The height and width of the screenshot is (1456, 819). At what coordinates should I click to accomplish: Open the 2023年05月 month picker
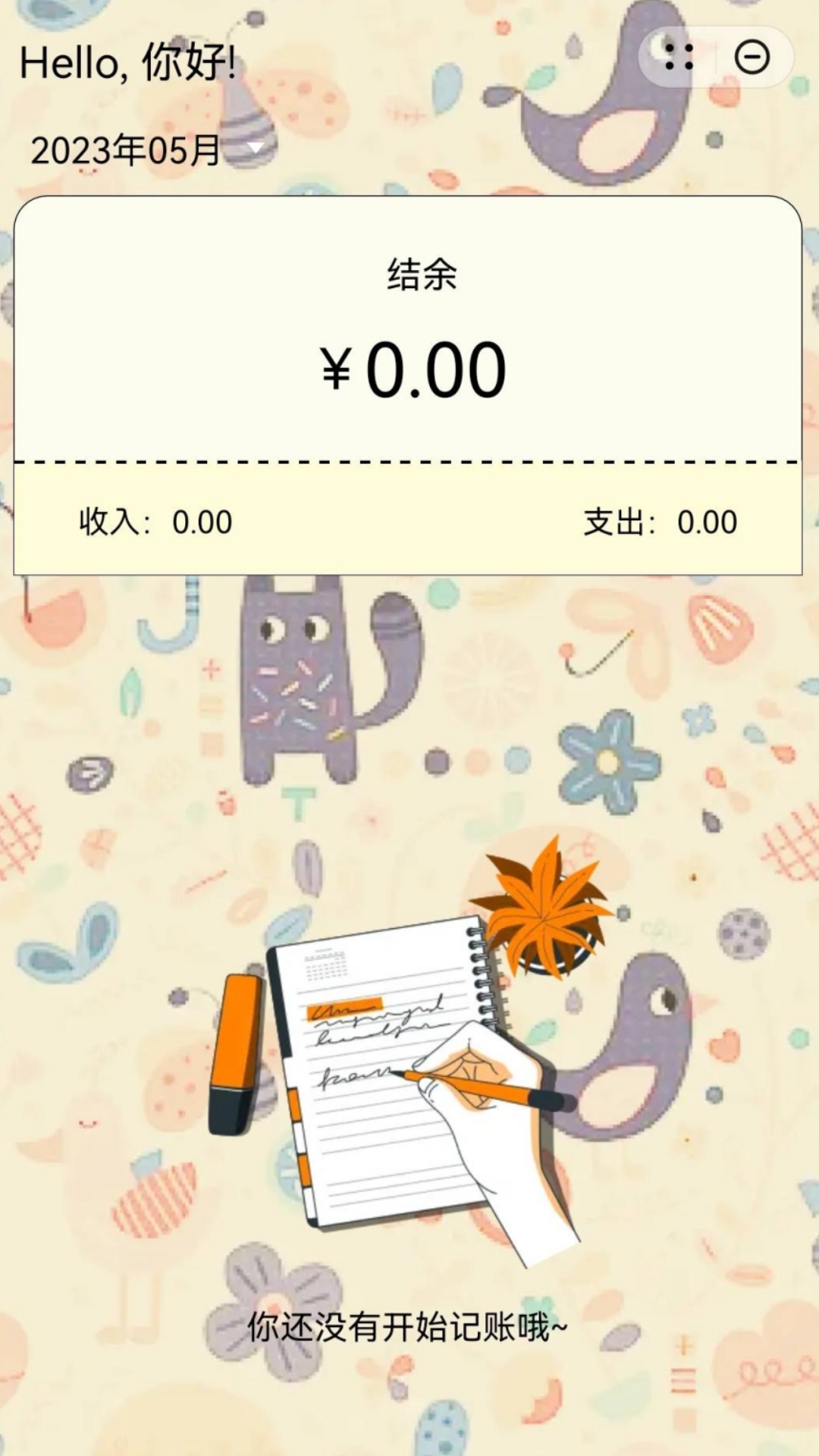tap(146, 149)
